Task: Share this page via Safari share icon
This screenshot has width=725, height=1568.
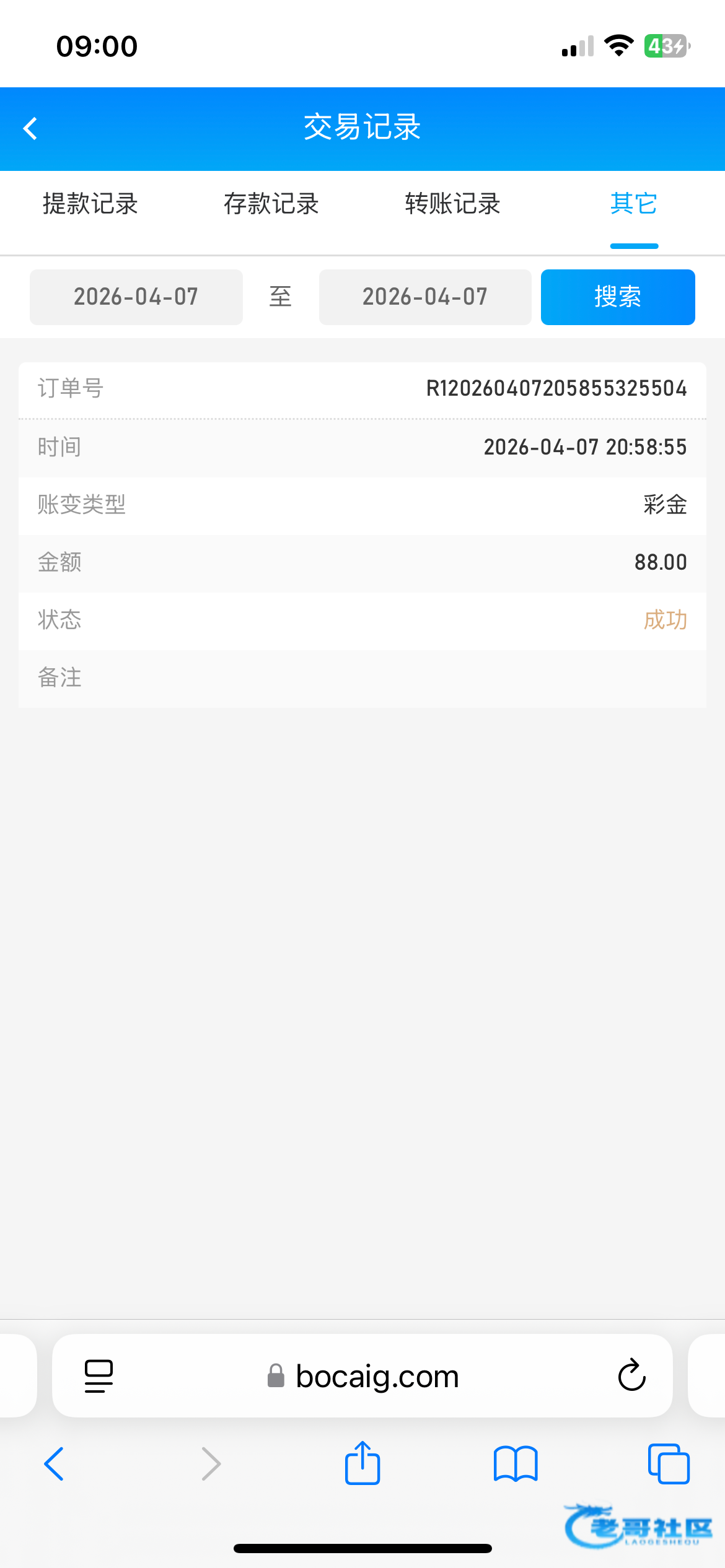Action: (362, 1463)
